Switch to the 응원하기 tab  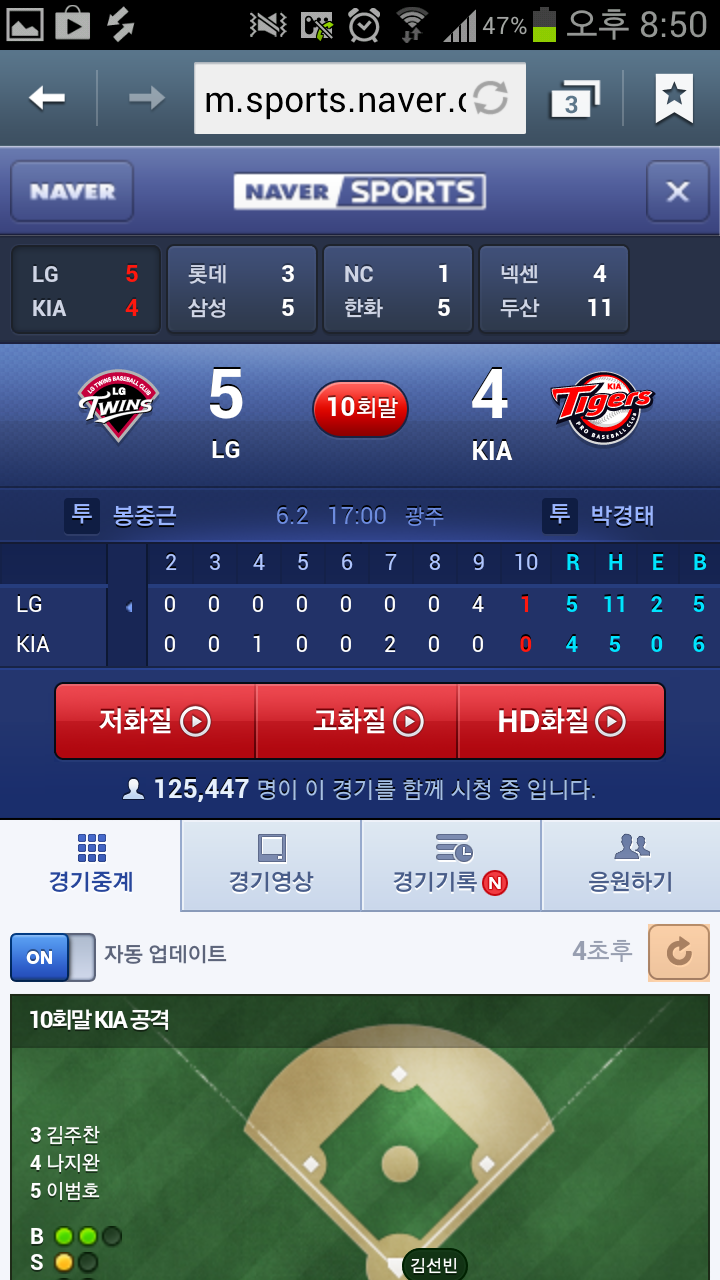tap(630, 865)
